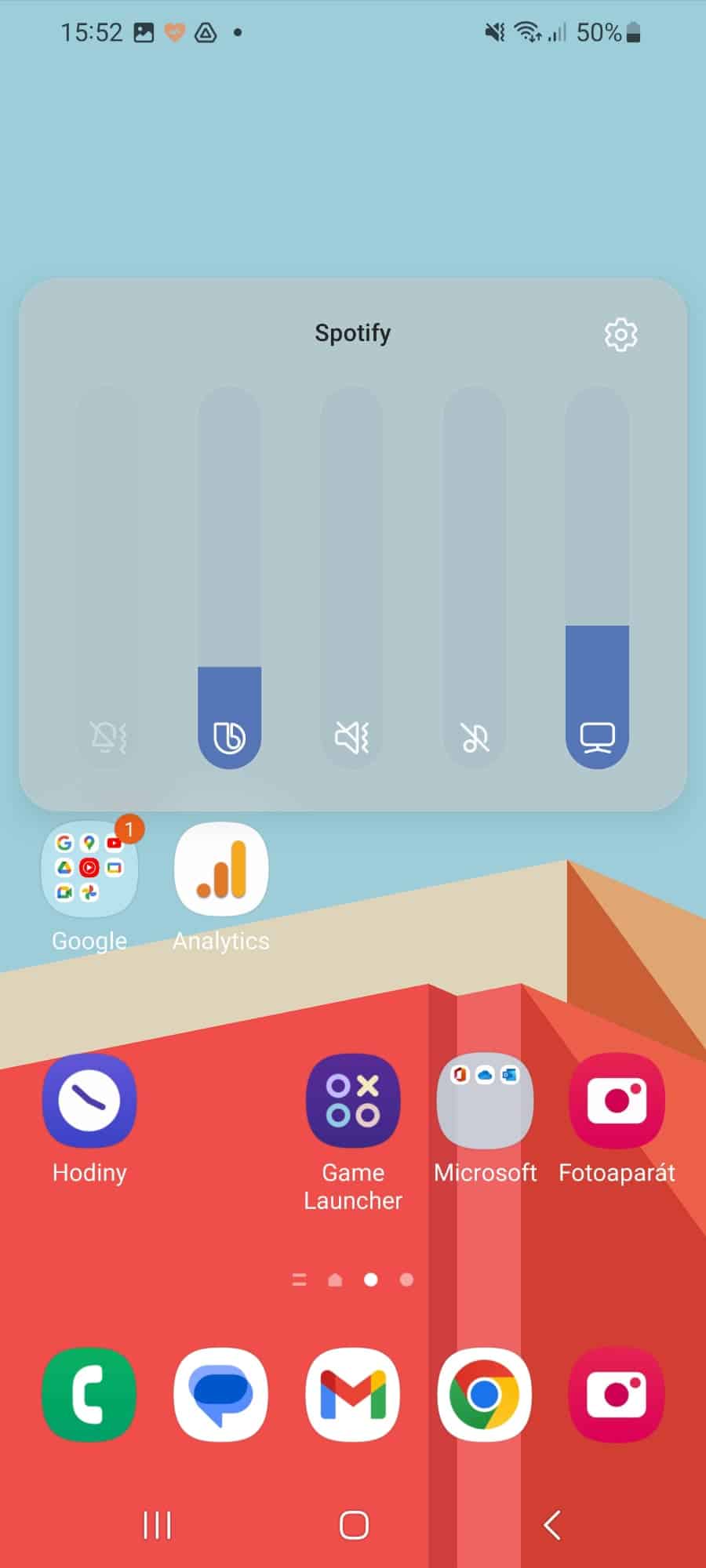
Task: Go back using the navigation bar
Action: coord(552,1525)
